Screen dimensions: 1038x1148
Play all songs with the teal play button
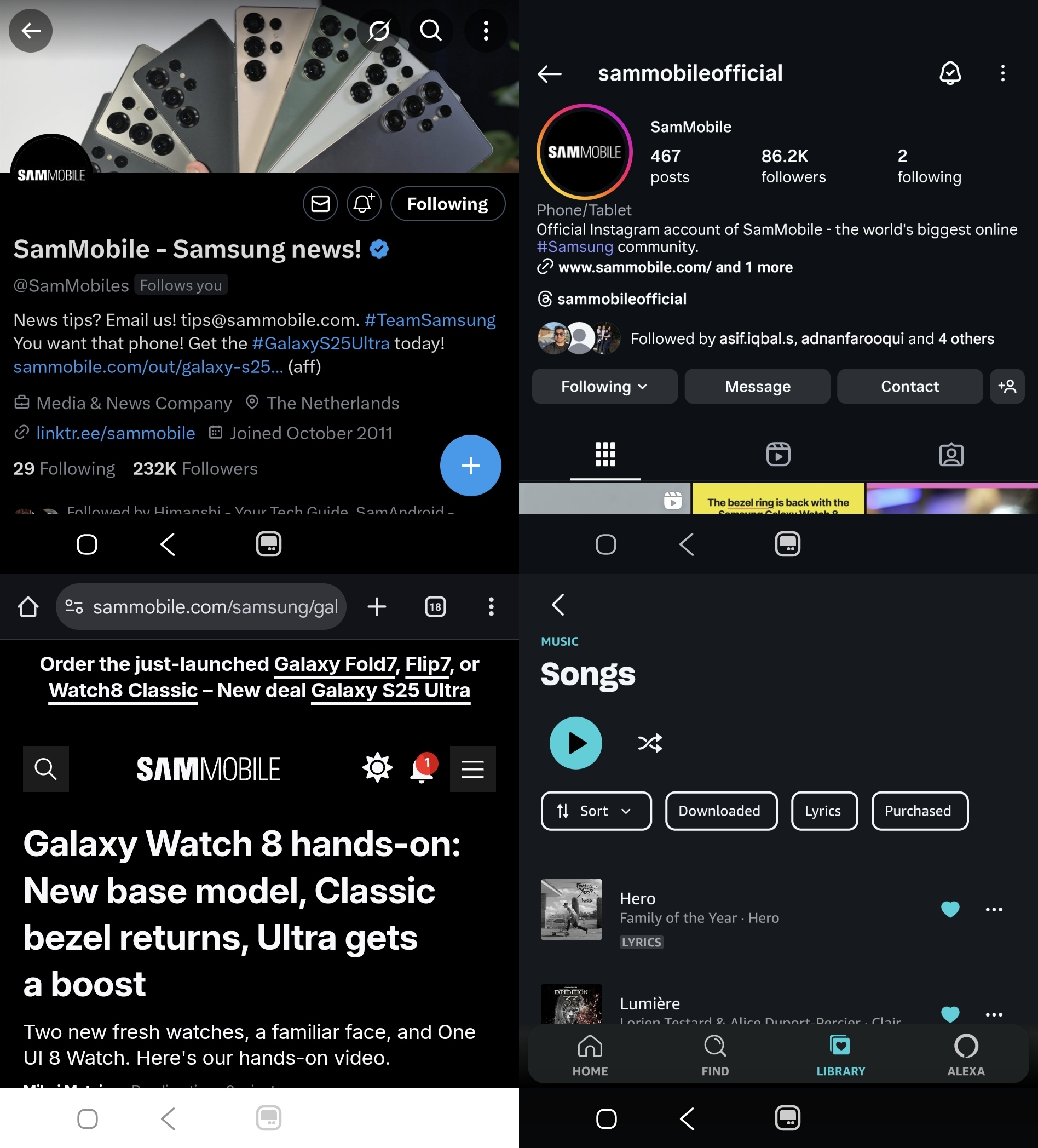[575, 743]
